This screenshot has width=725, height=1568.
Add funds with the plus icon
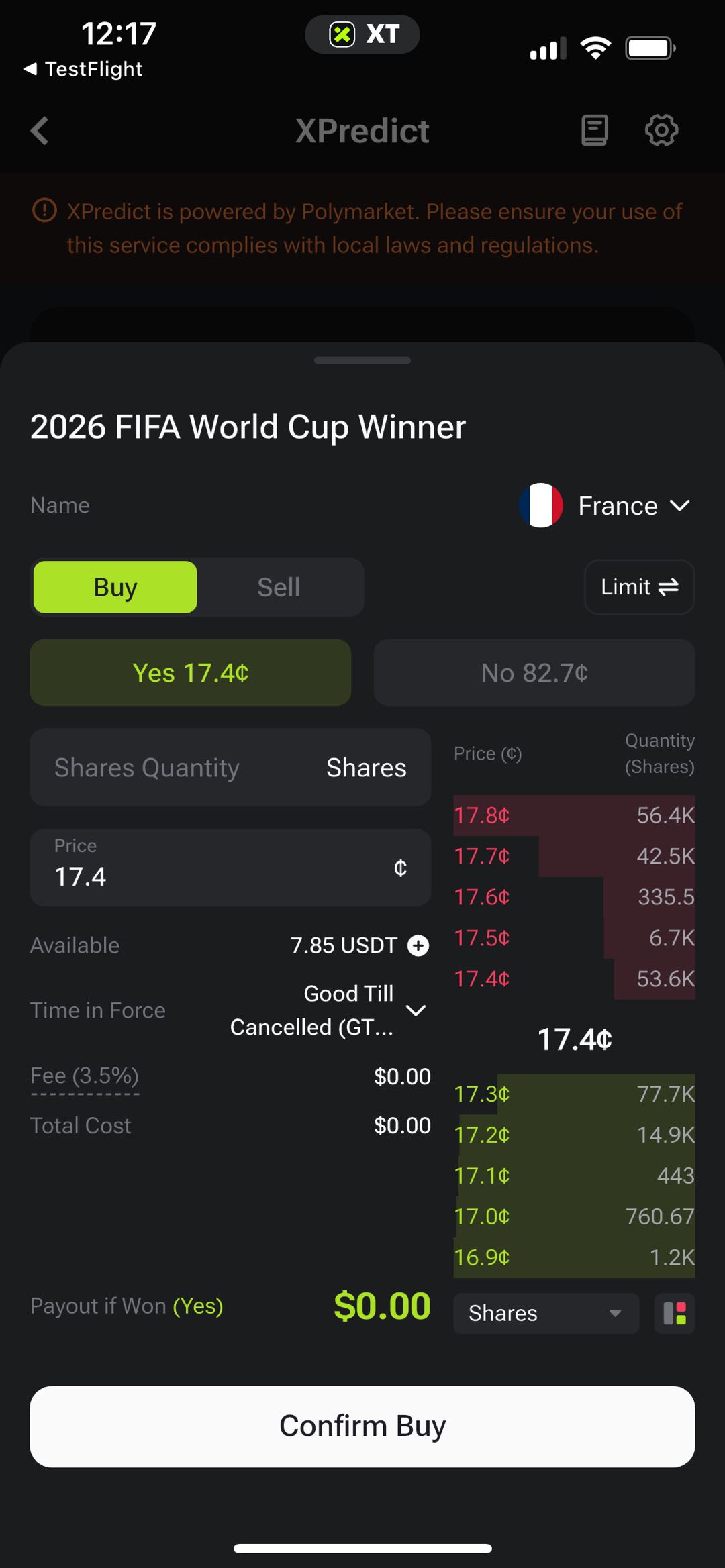click(x=418, y=945)
